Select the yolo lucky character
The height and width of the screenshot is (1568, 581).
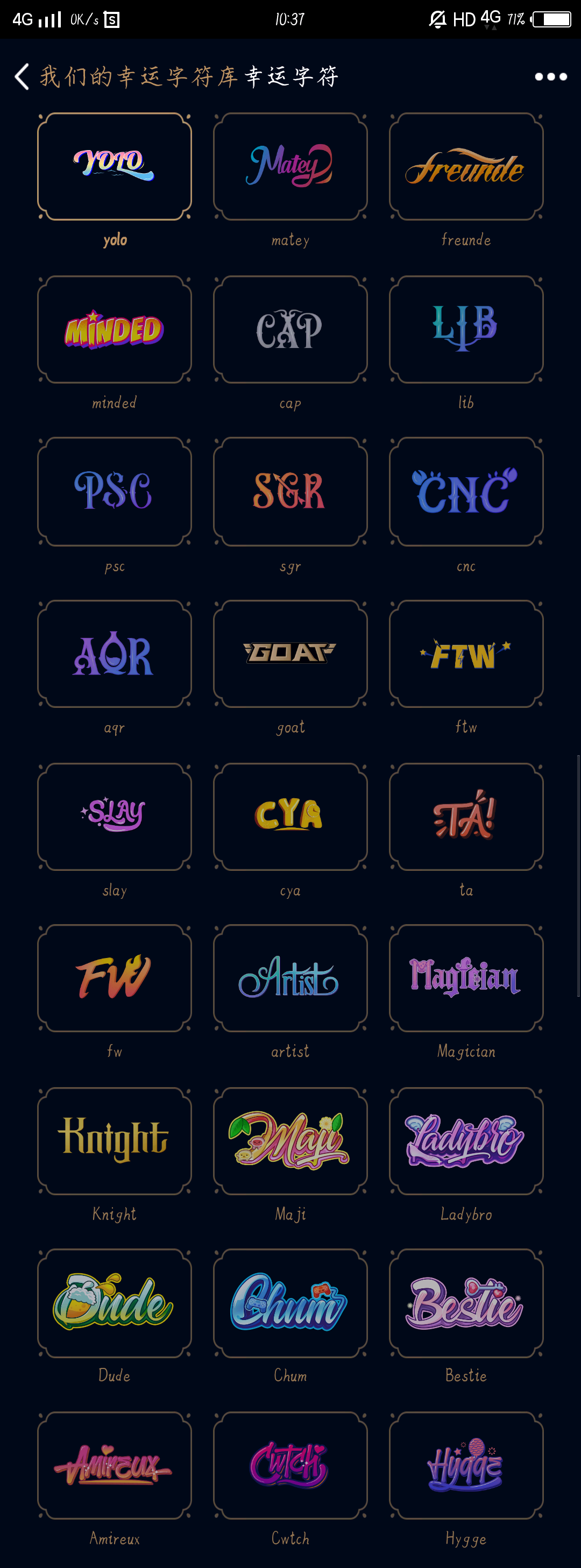[115, 166]
